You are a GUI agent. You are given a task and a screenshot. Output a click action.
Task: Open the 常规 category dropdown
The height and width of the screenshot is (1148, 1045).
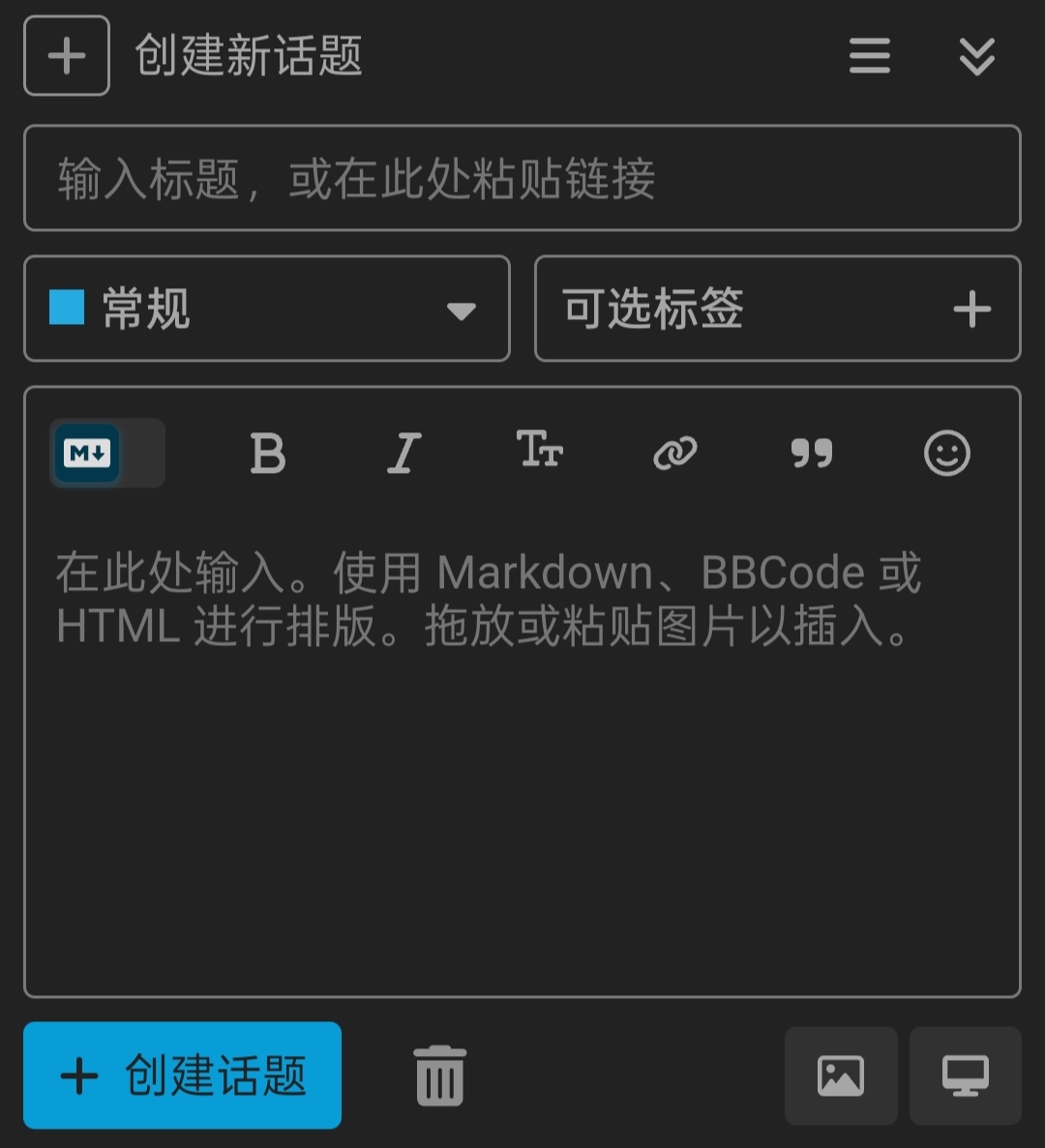[x=266, y=309]
